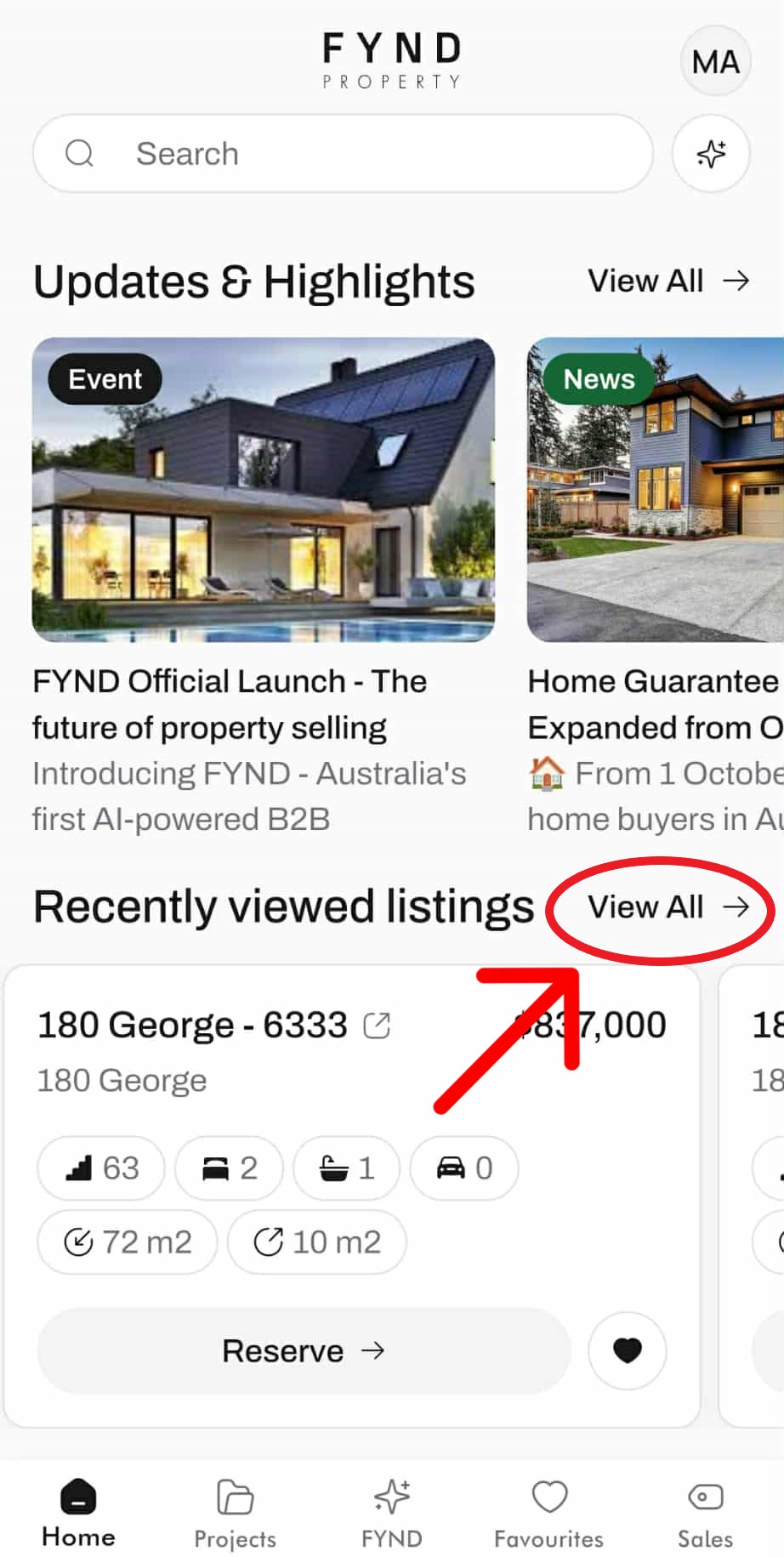784x1557 pixels.
Task: Switch to the Projects tab
Action: (236, 1514)
